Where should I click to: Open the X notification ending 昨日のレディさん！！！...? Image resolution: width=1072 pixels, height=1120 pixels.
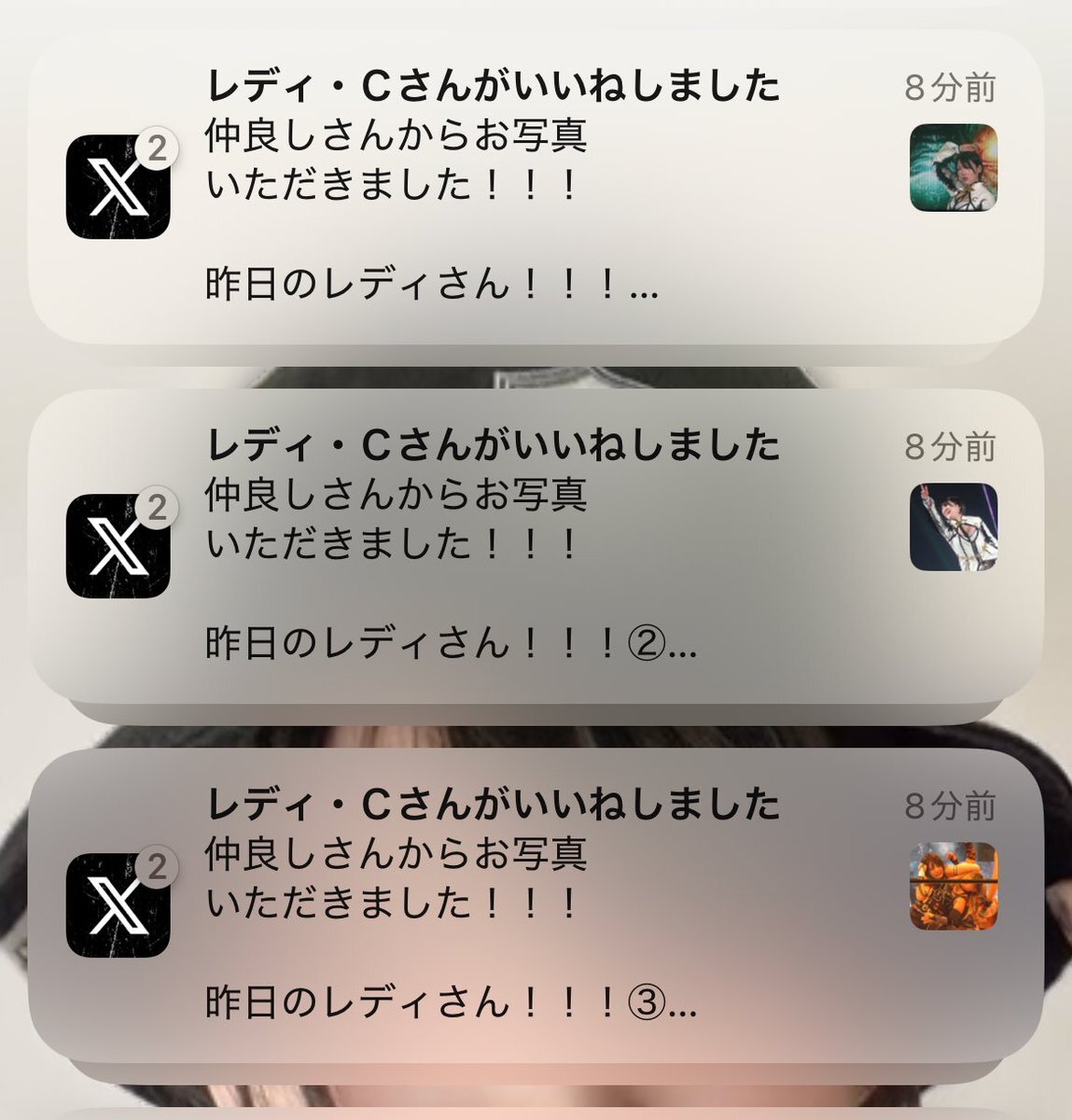(536, 188)
